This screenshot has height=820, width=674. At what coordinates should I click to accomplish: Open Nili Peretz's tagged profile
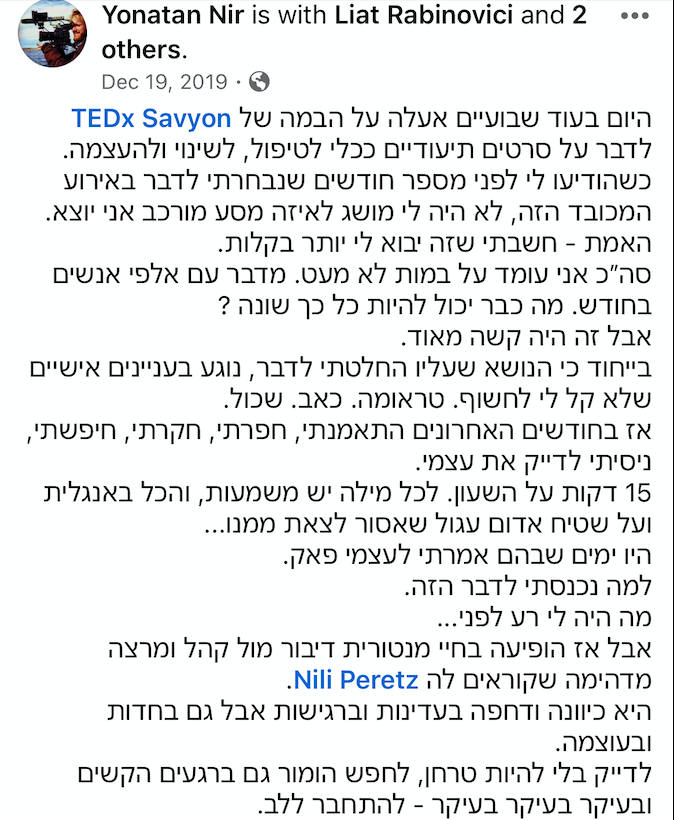point(355,682)
